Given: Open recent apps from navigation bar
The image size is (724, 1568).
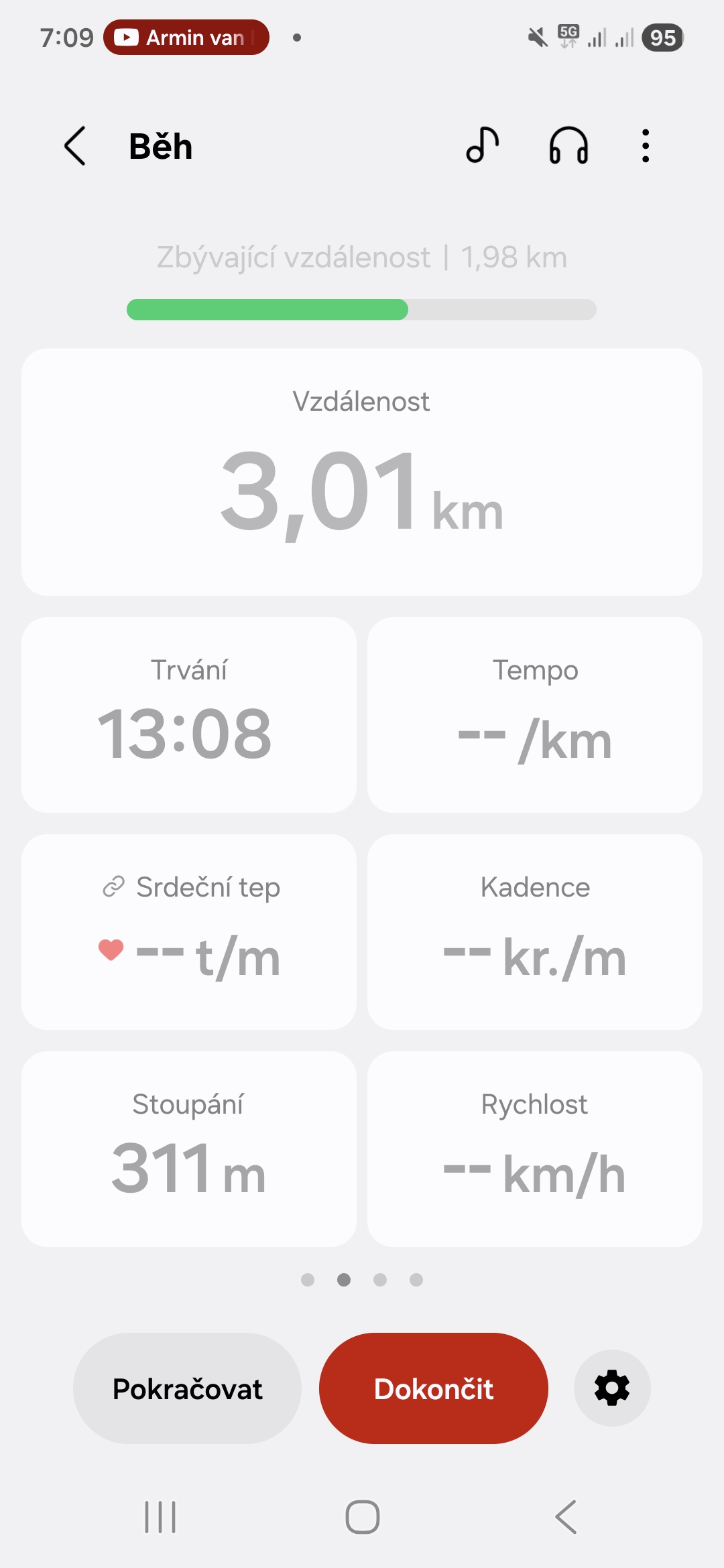Looking at the screenshot, I should click(160, 1517).
